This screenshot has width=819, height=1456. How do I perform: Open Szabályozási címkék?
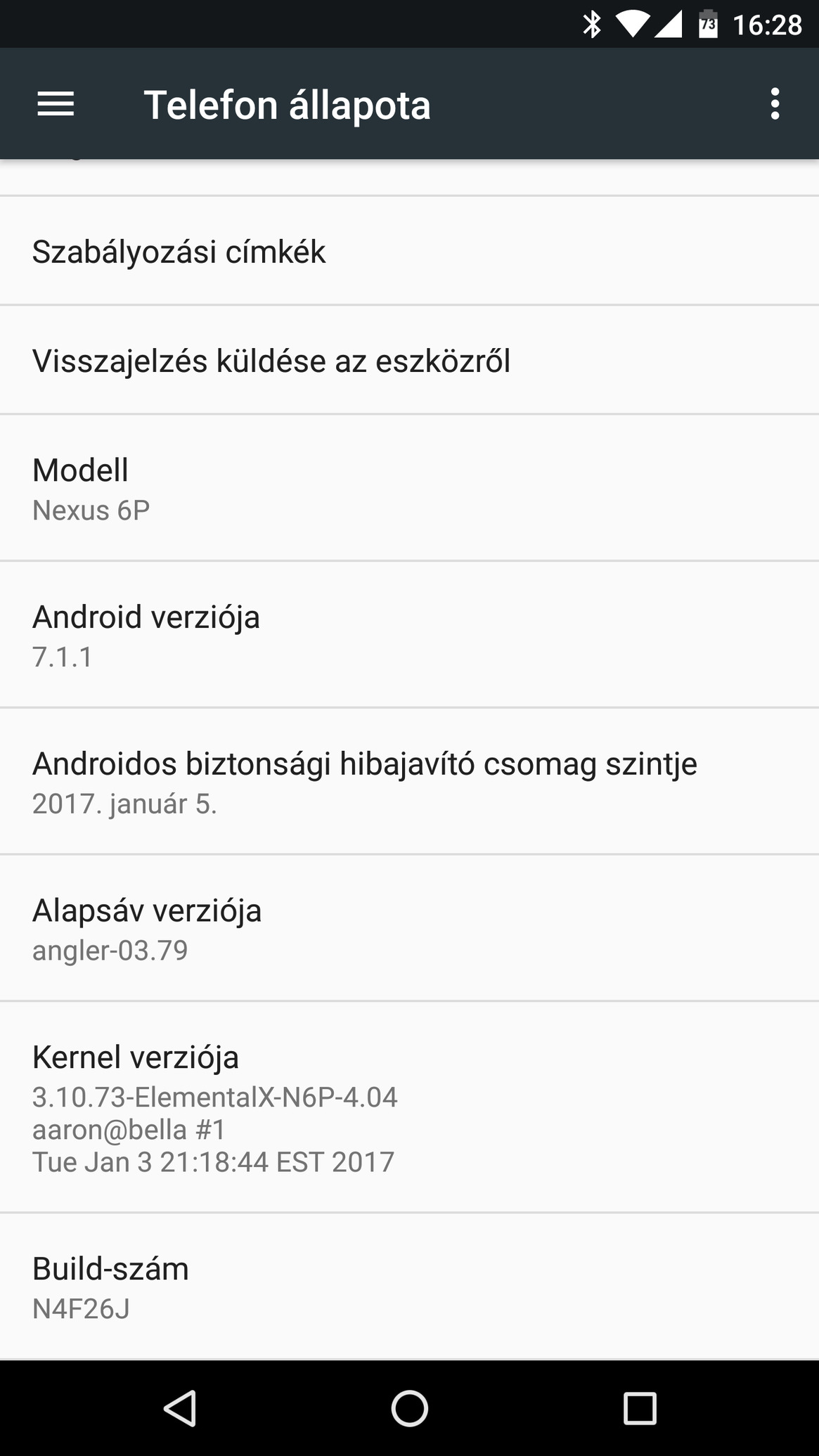(x=409, y=251)
